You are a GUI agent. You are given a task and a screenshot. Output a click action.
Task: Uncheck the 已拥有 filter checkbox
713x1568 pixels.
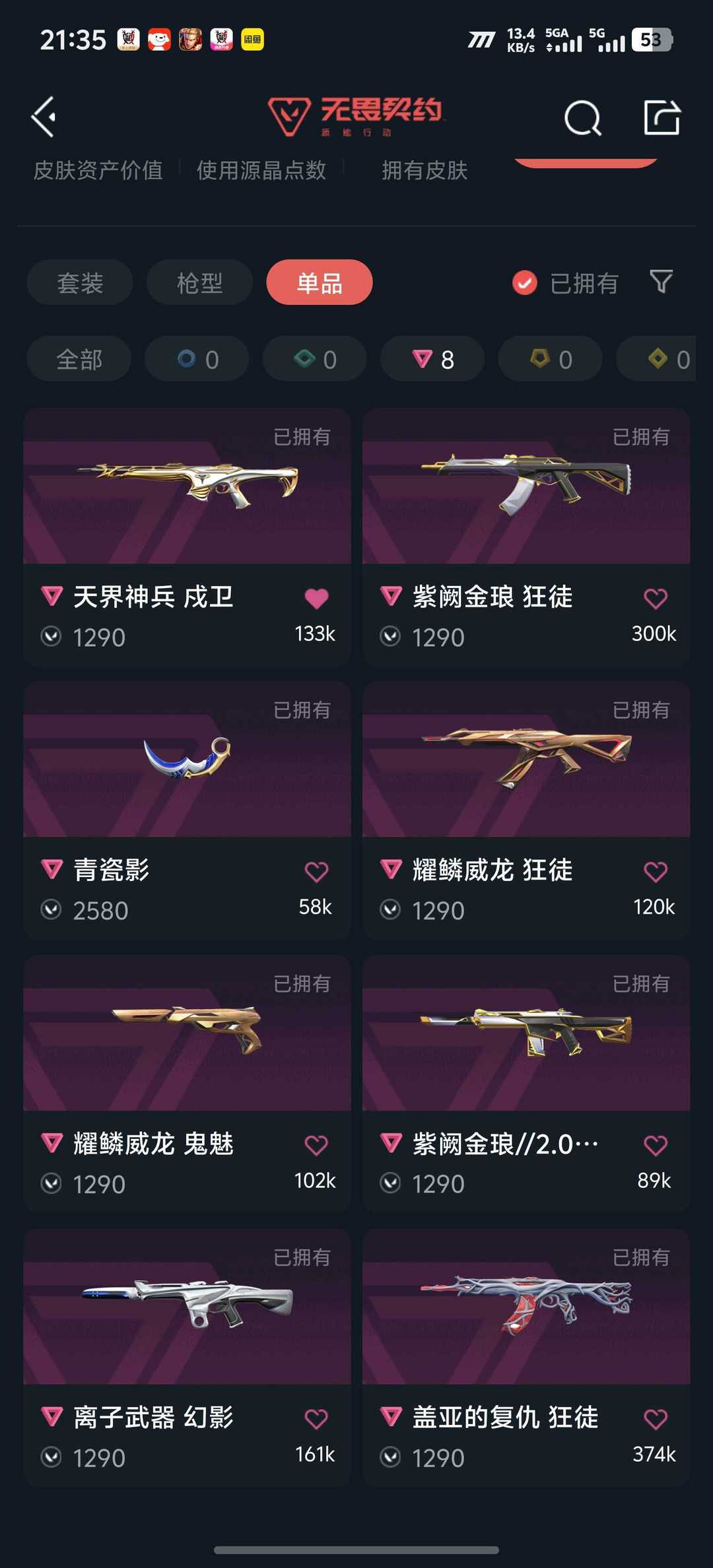pos(525,283)
